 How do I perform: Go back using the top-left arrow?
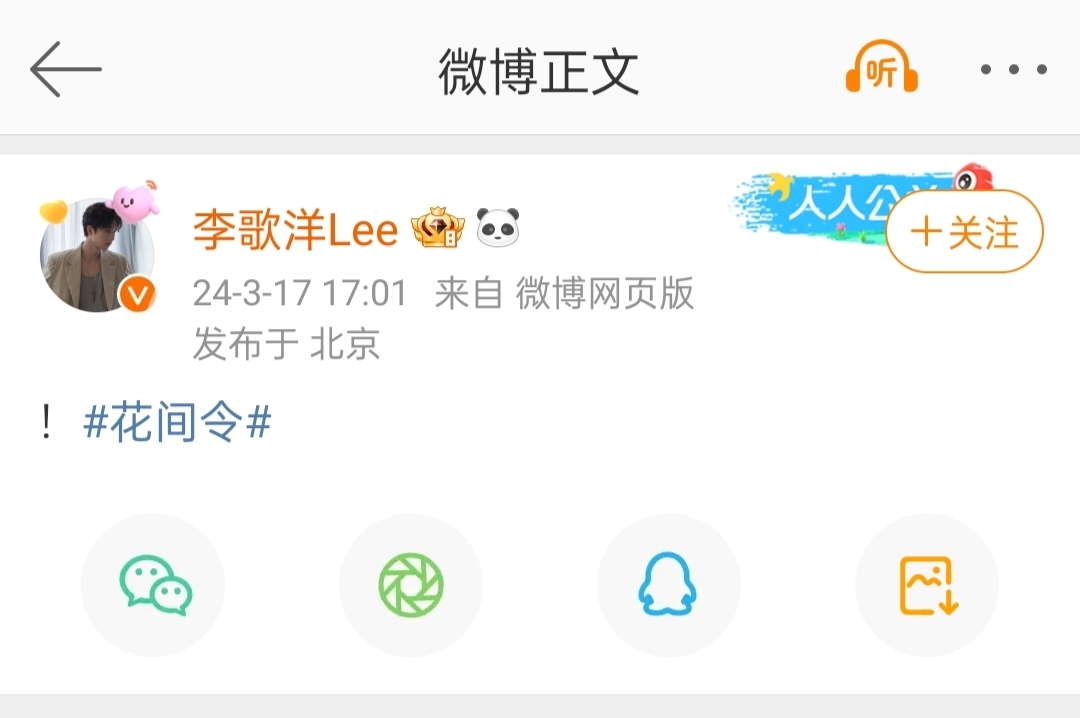click(x=66, y=69)
